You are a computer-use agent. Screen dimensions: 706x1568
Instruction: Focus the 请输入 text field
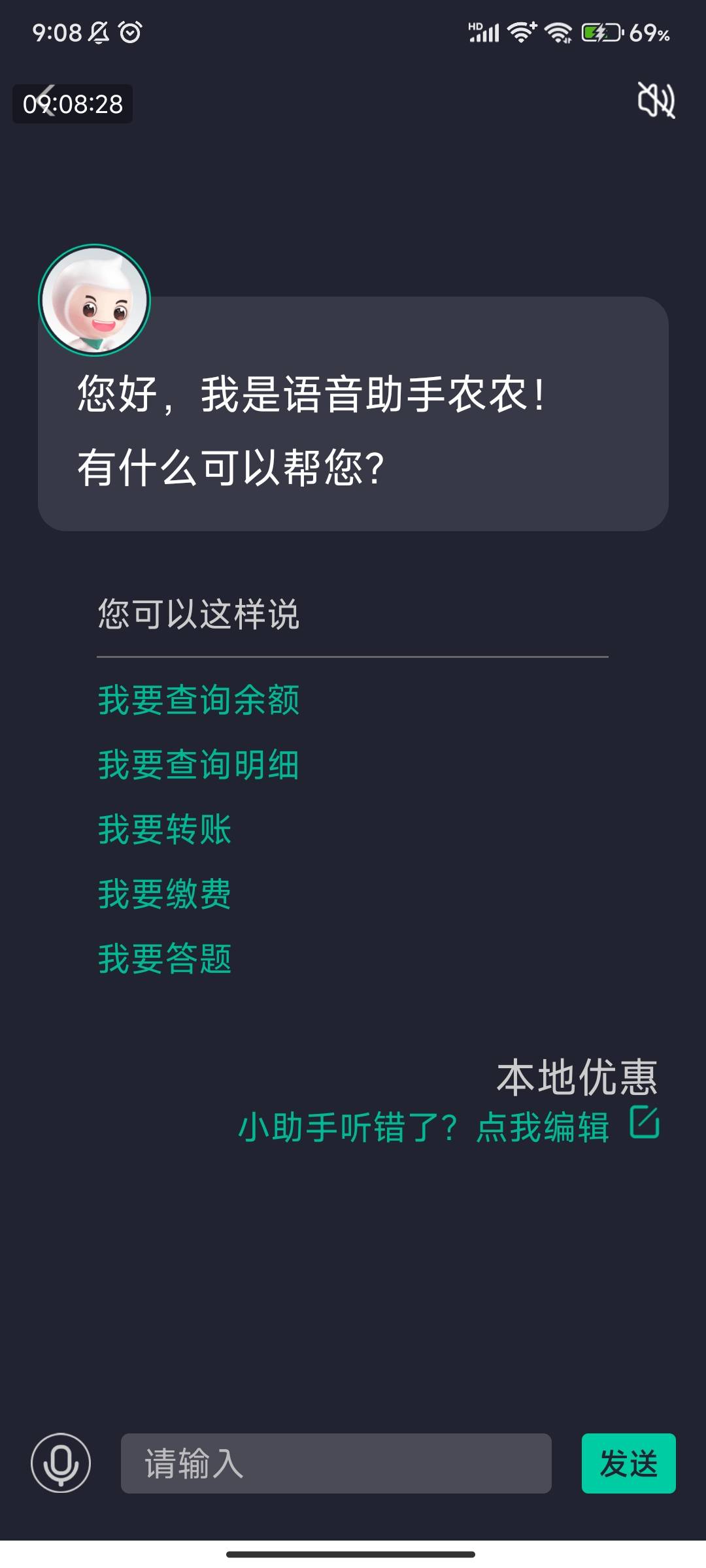(x=336, y=1463)
